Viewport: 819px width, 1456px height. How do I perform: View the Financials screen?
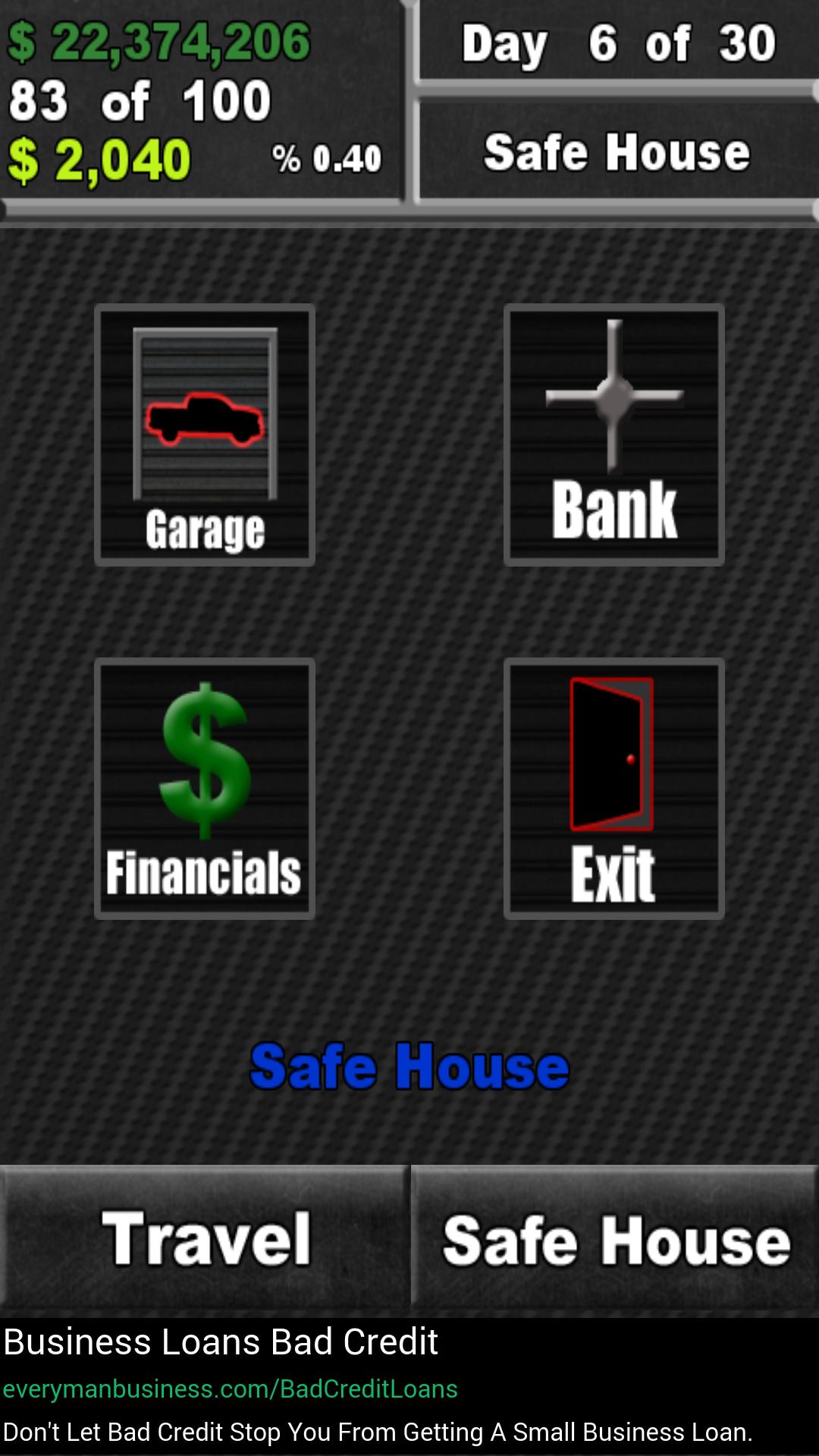[x=205, y=789]
